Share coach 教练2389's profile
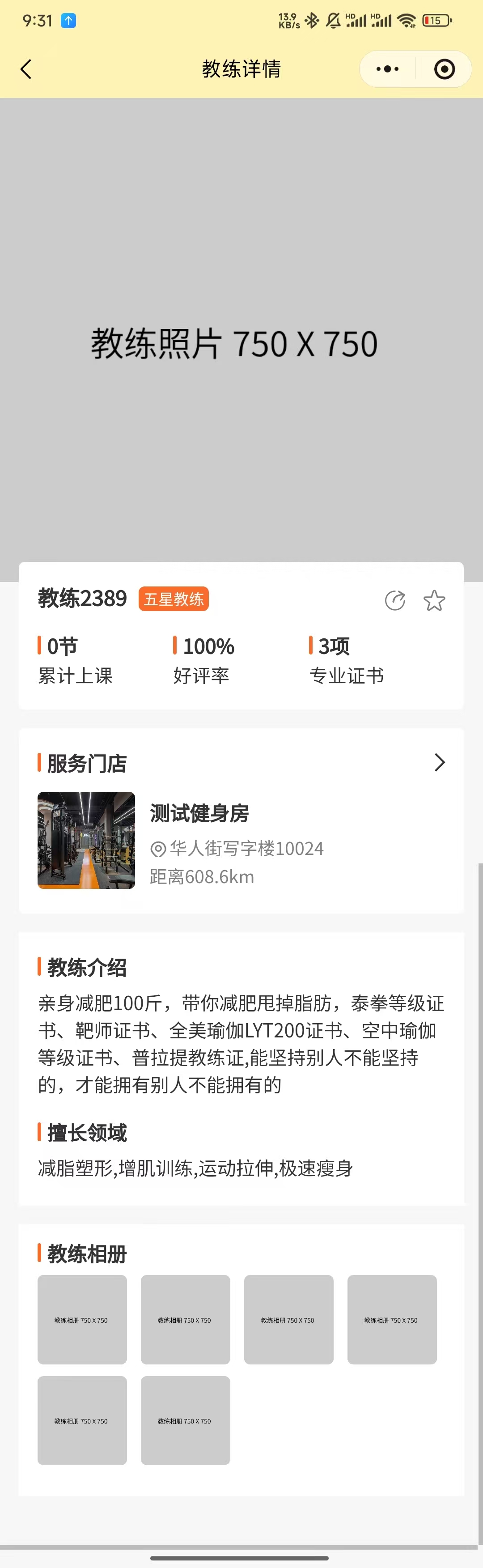Image resolution: width=483 pixels, height=1568 pixels. tap(395, 600)
